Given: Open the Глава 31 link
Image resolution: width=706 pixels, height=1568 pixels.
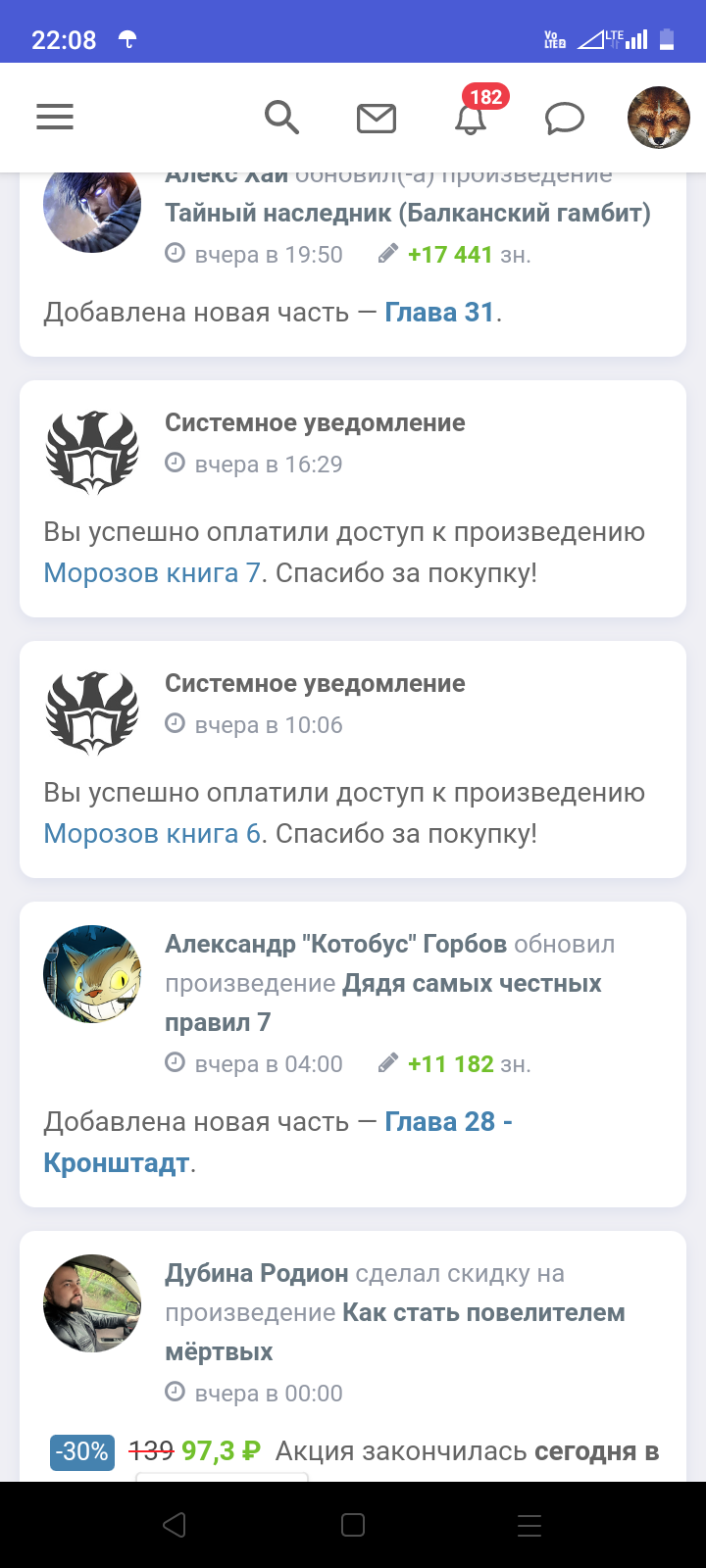Looking at the screenshot, I should (439, 313).
